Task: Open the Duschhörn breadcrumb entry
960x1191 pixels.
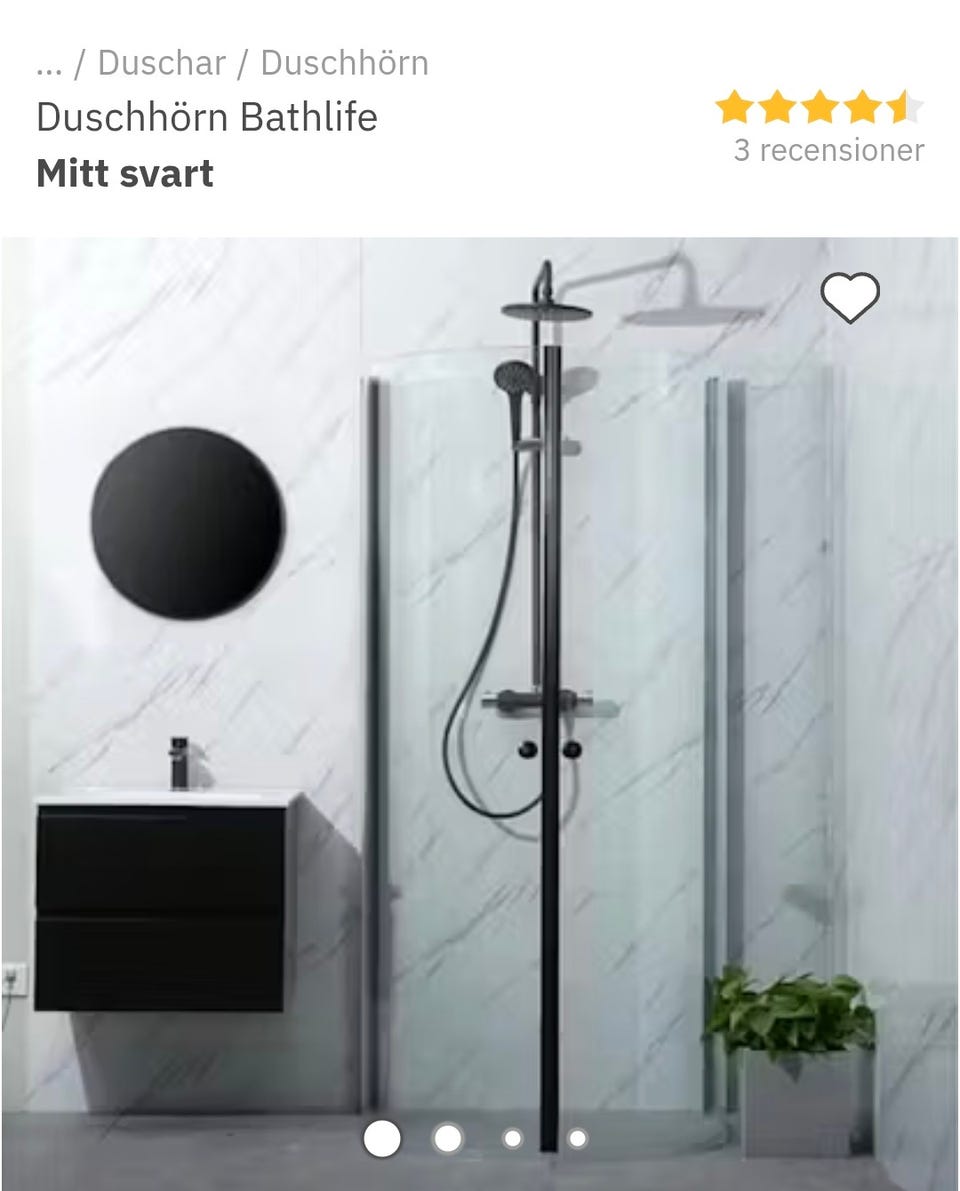Action: pos(344,62)
